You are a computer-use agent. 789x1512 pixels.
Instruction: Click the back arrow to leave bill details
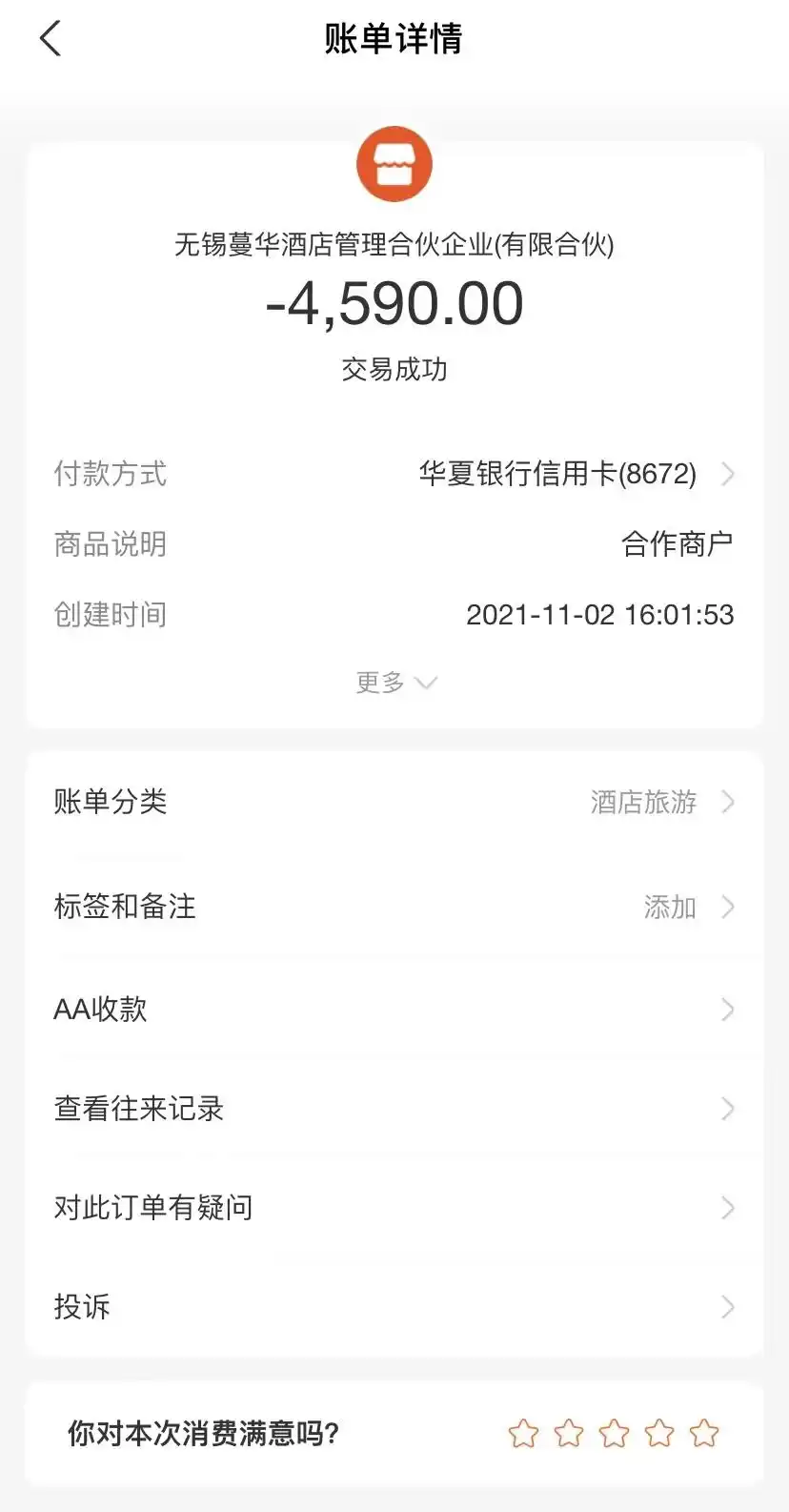50,38
